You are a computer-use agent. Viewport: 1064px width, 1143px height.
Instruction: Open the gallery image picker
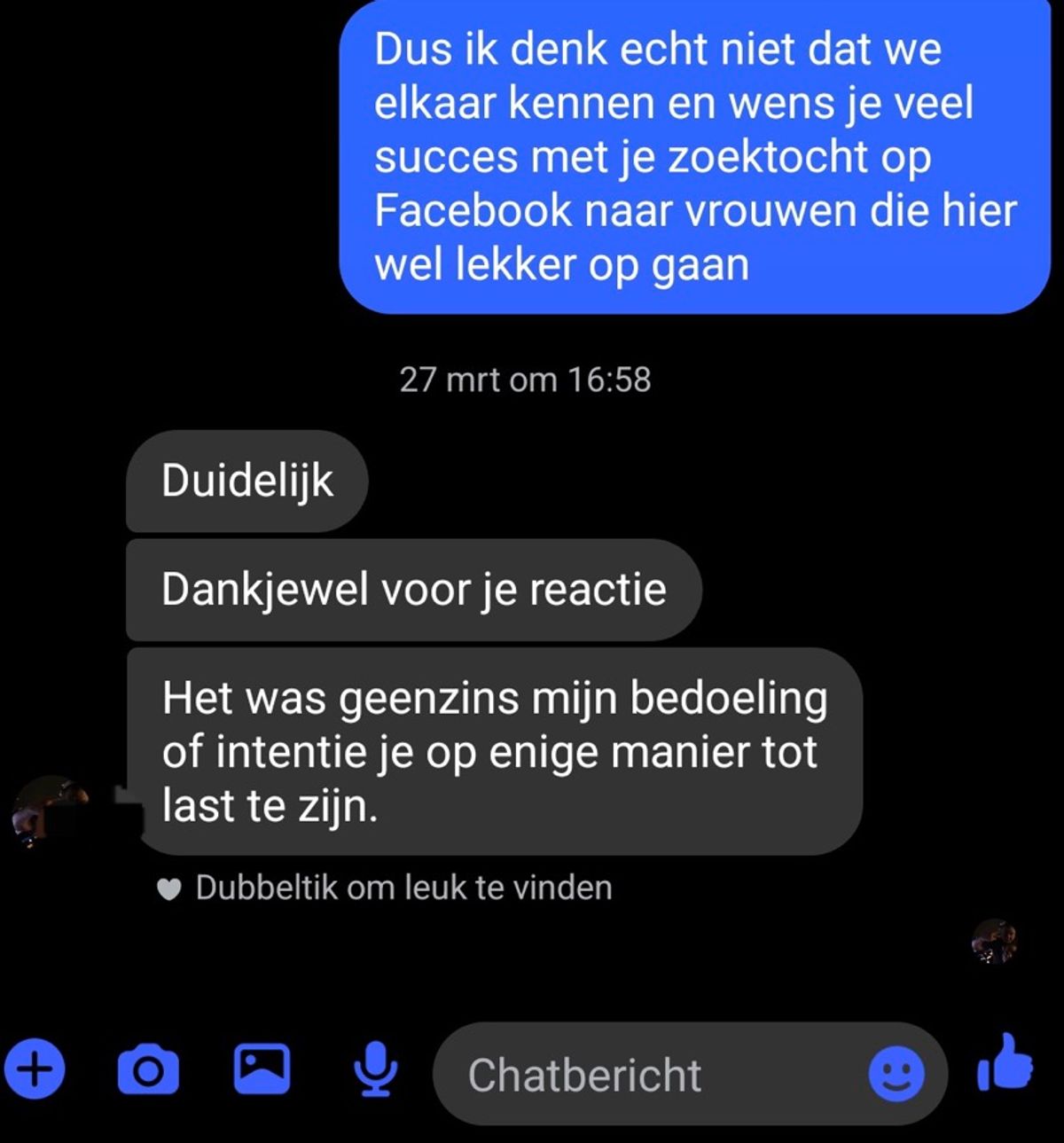click(x=262, y=1069)
